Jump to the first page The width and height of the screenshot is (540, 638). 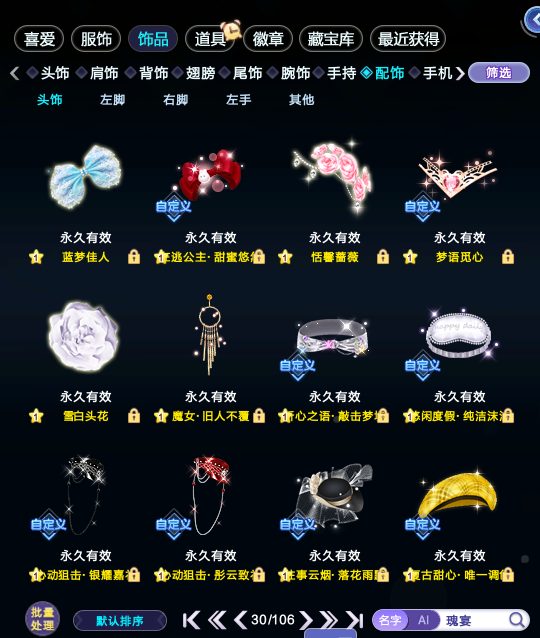[x=191, y=620]
